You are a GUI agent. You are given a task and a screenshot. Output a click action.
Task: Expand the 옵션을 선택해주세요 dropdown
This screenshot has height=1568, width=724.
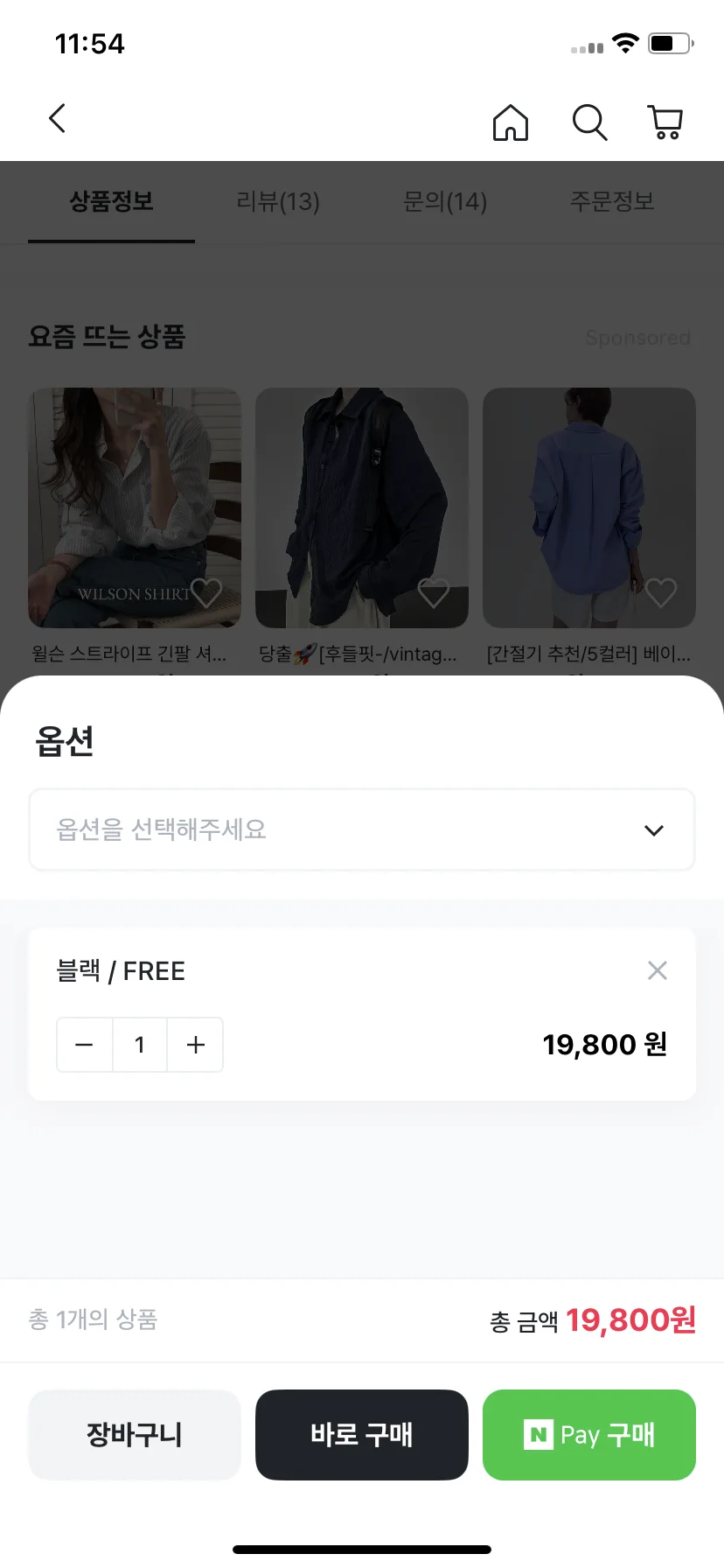point(362,829)
